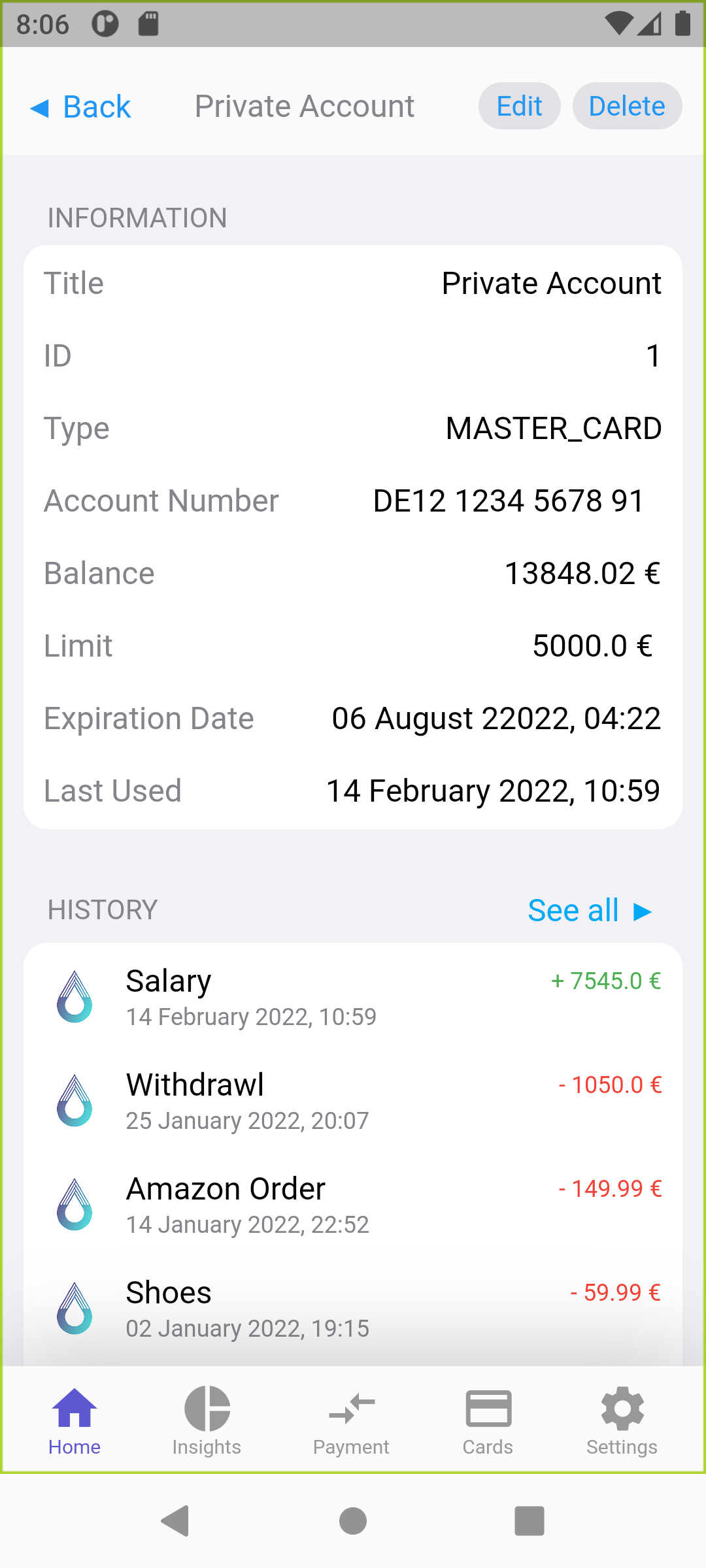Tap the system back button
This screenshot has height=1568, width=706.
[x=175, y=1521]
